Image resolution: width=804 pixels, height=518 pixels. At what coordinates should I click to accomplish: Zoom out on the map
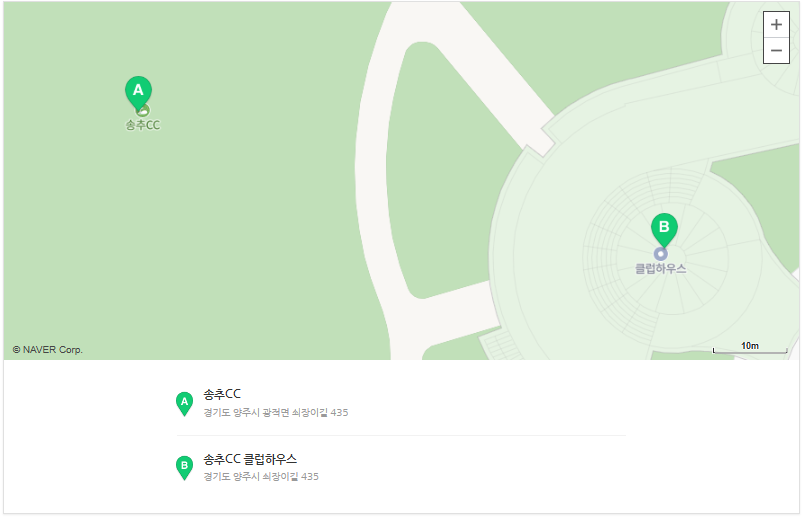(x=776, y=51)
